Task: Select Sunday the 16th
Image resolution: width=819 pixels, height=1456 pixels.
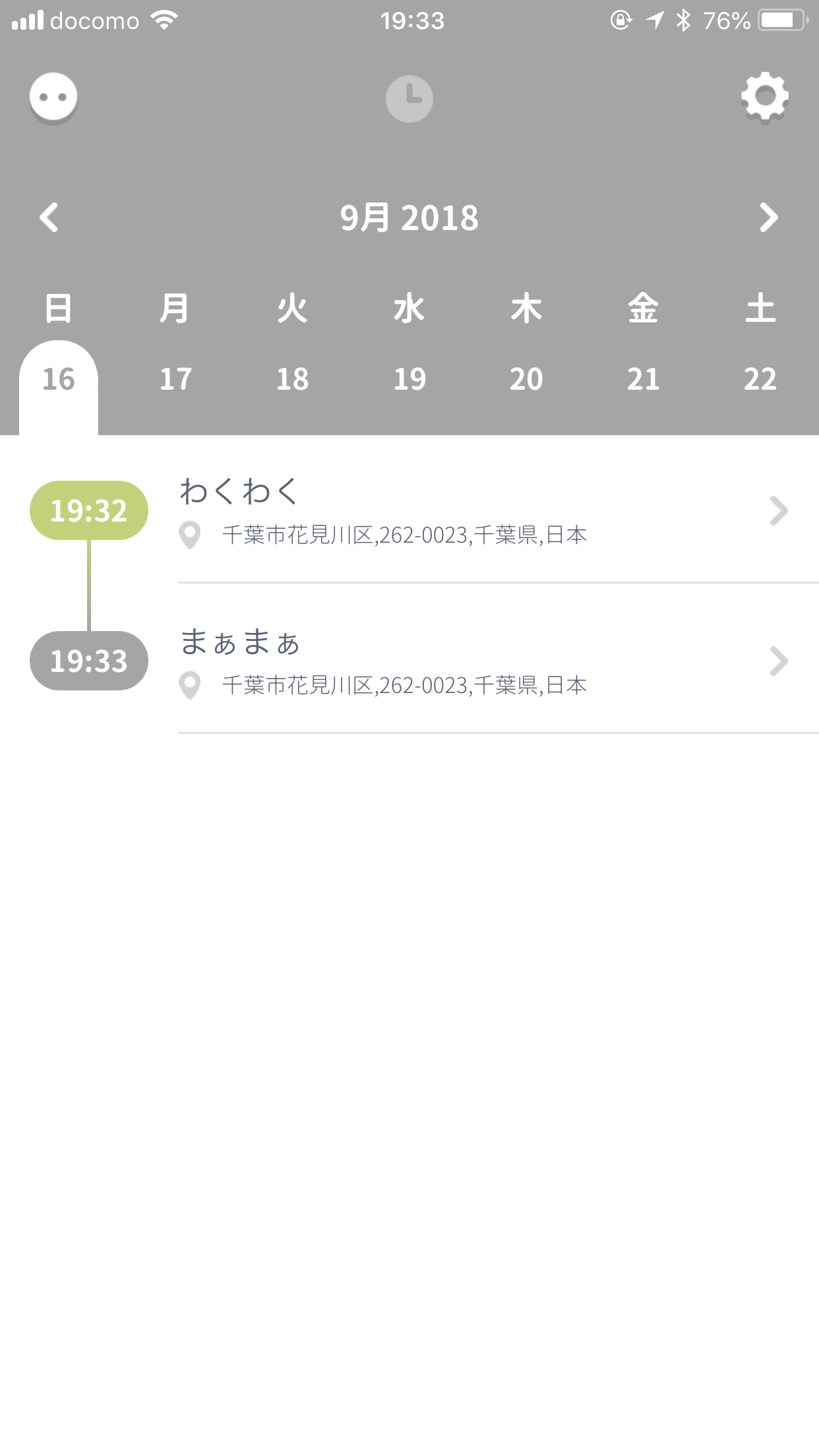Action: pyautogui.click(x=59, y=379)
